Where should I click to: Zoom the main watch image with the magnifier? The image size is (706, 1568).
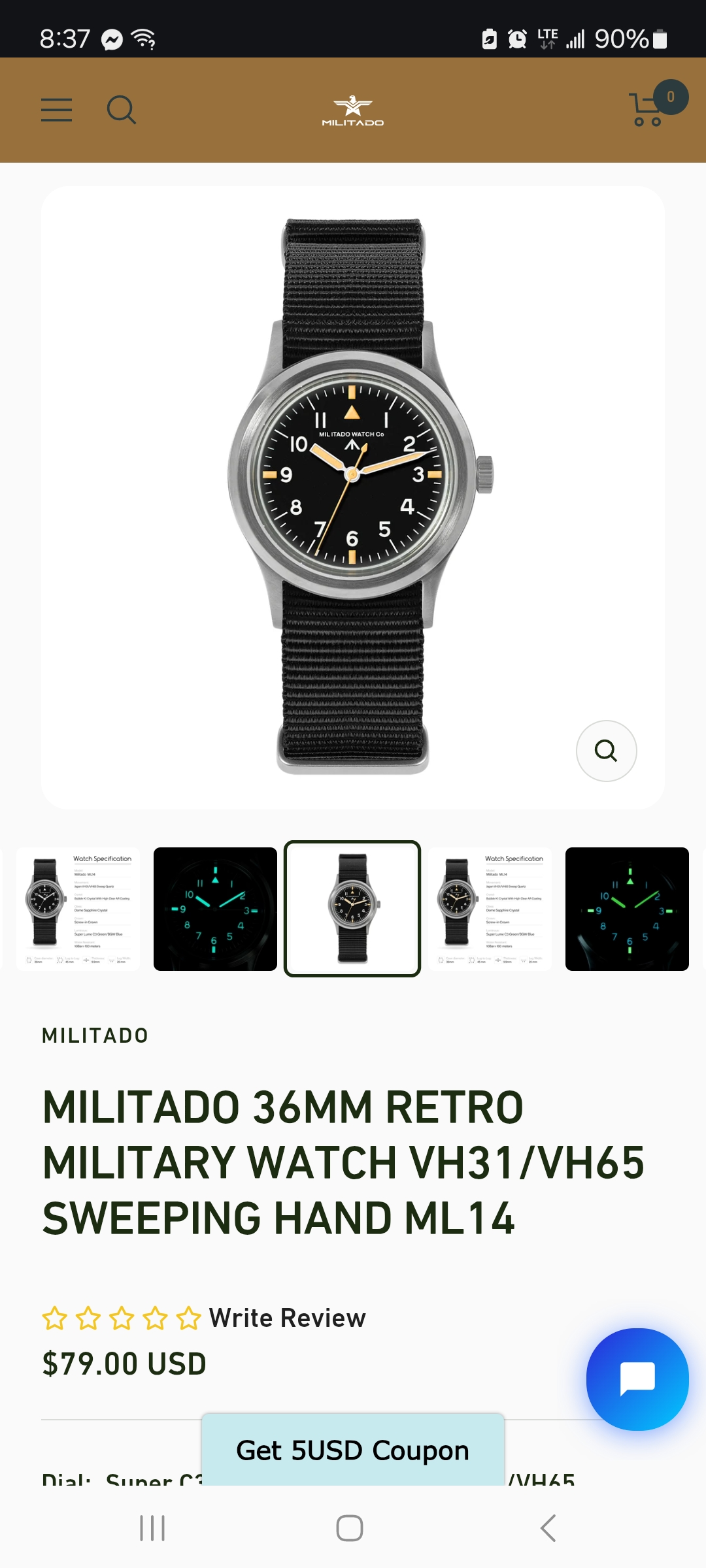pyautogui.click(x=606, y=751)
